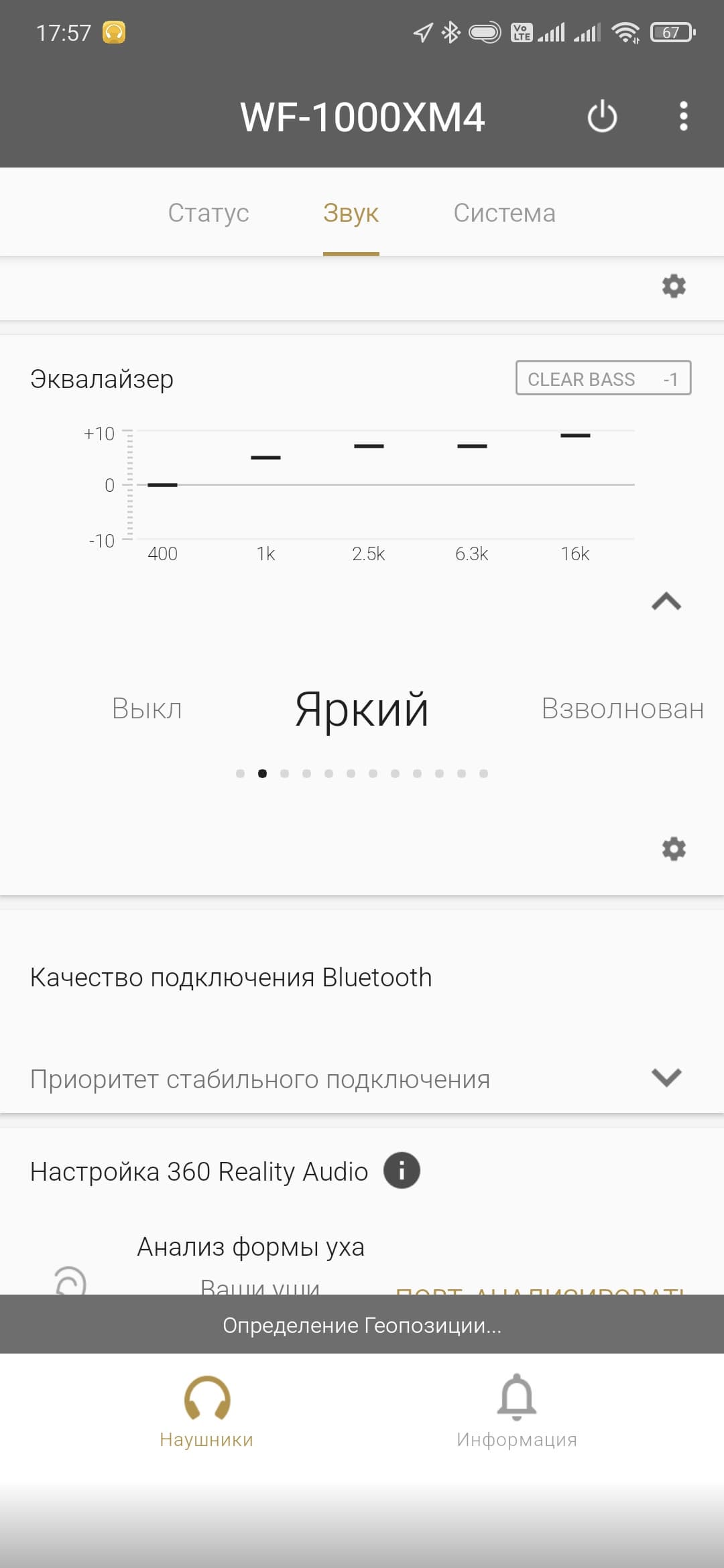
Task: Tap the power icon in the header
Action: point(601,117)
